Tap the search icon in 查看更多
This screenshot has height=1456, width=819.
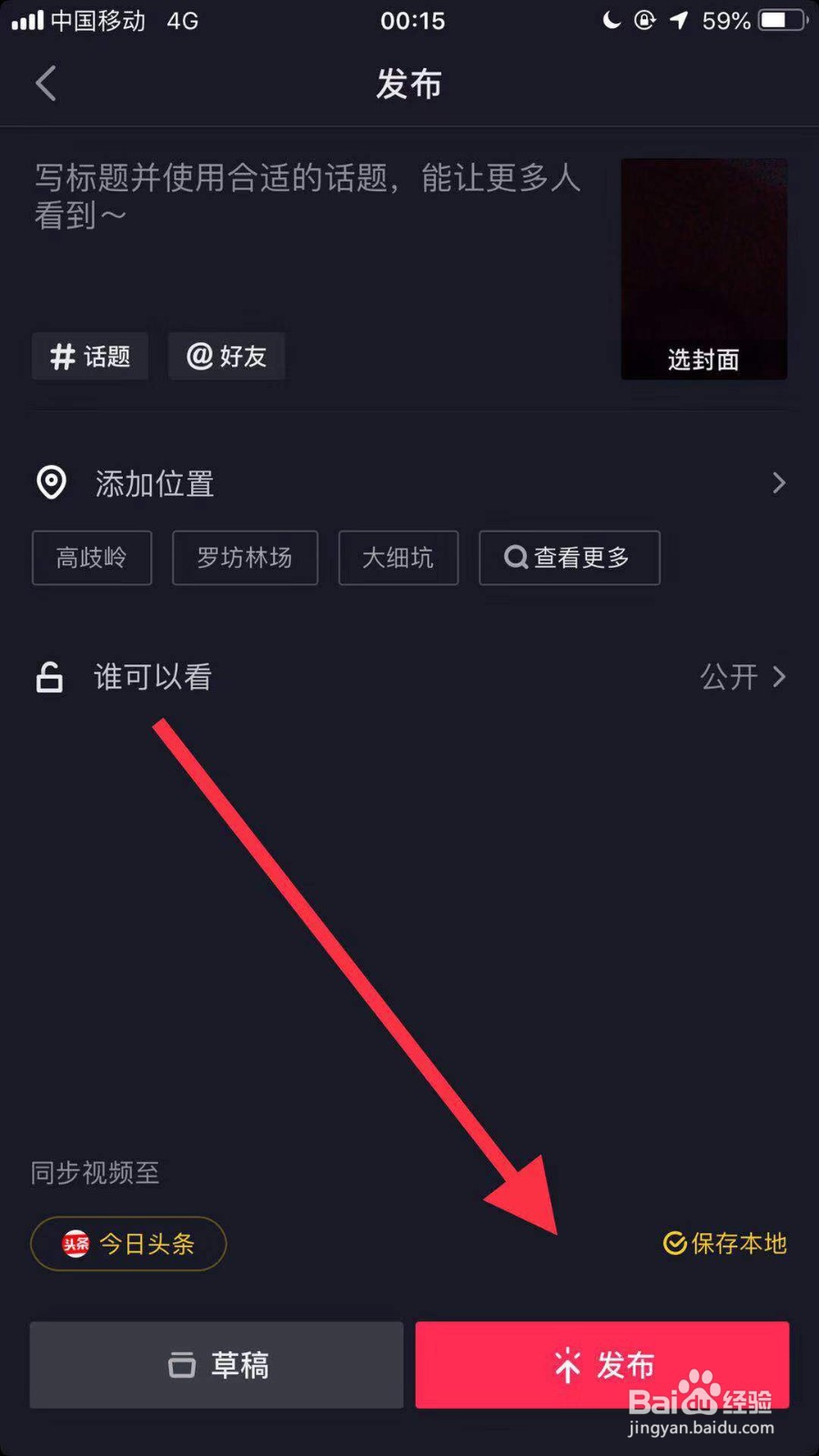click(515, 557)
